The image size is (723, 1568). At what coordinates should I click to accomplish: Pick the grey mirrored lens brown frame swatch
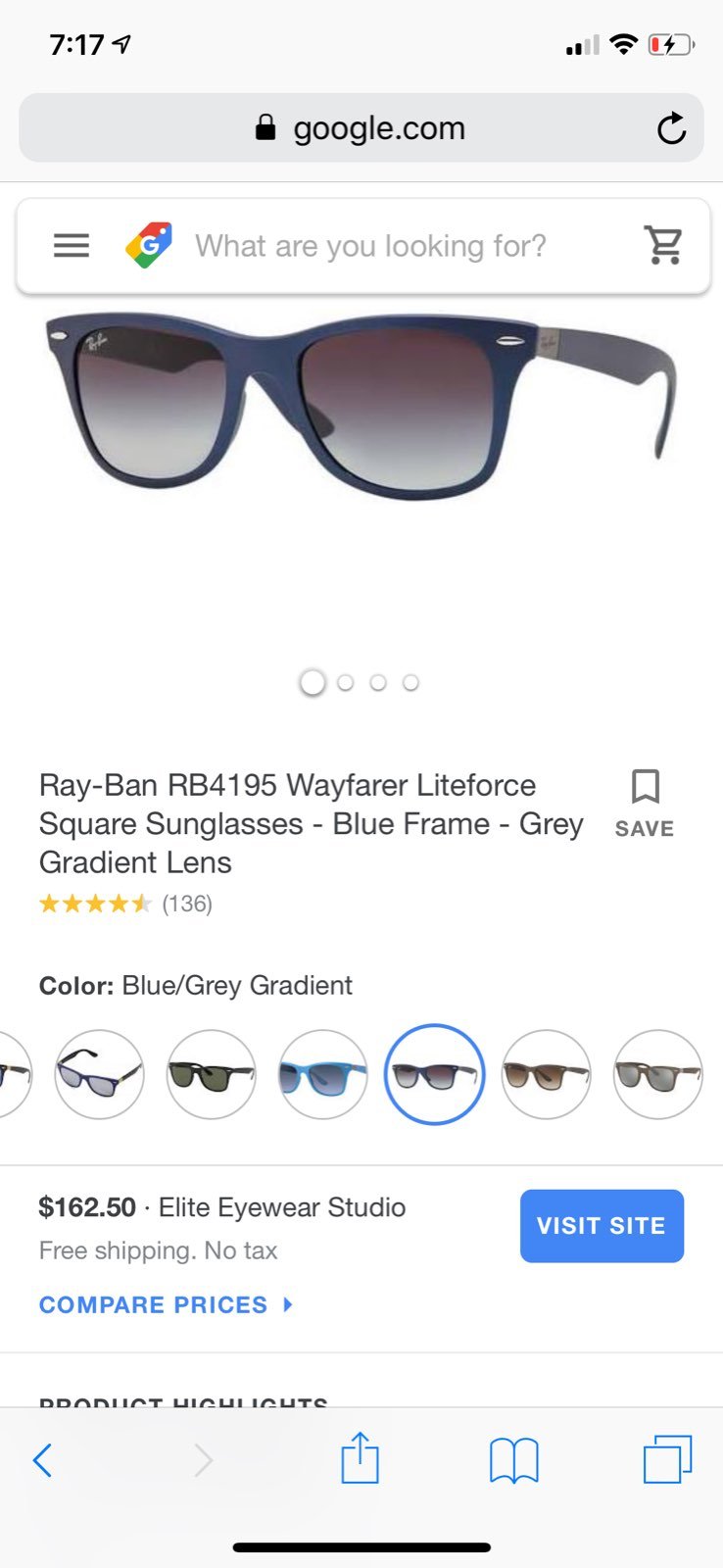657,1075
